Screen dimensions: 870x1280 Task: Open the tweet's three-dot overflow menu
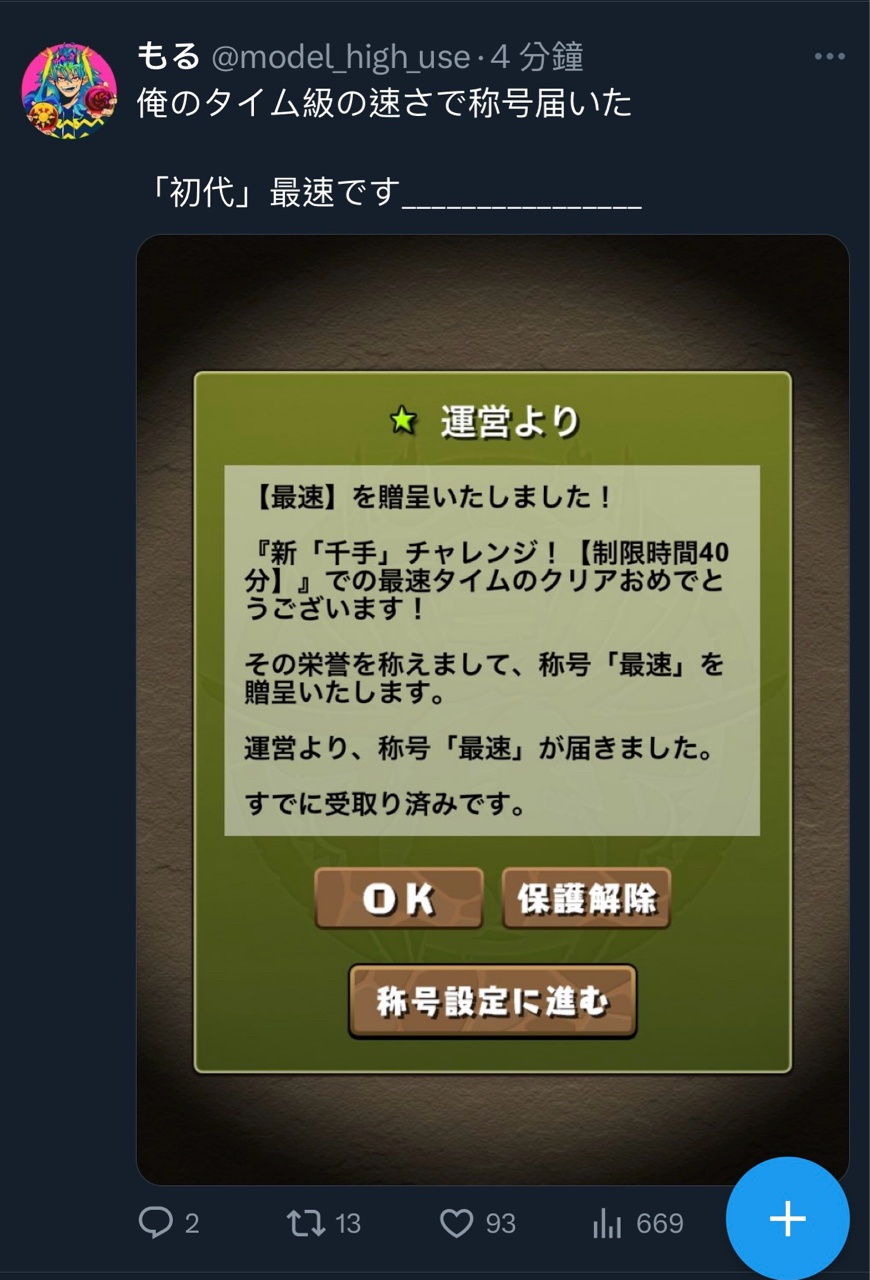click(829, 58)
